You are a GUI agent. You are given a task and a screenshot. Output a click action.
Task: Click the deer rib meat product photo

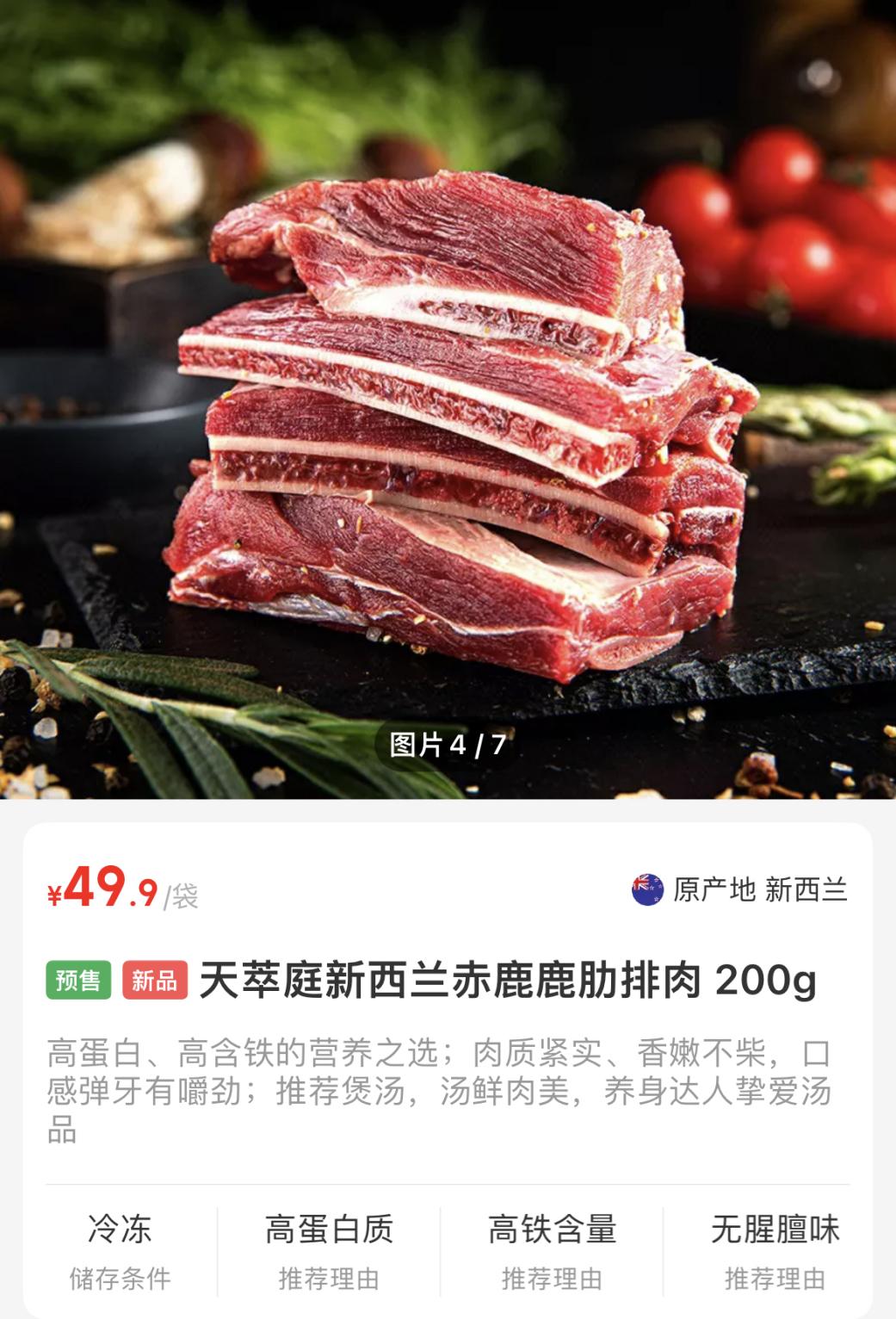point(448,396)
